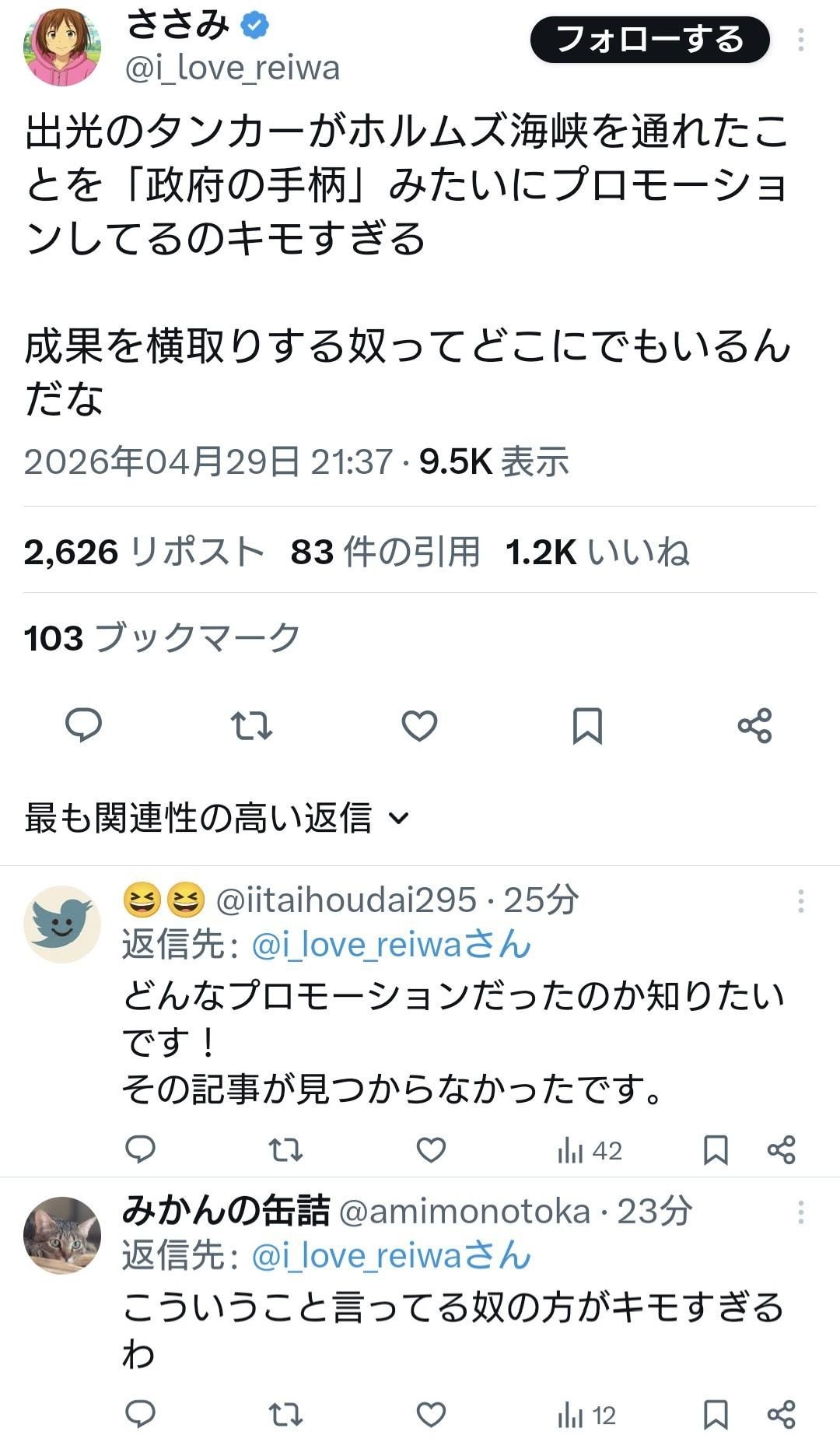Open ささみ's profile picture
840x1449 pixels.
[x=62, y=48]
